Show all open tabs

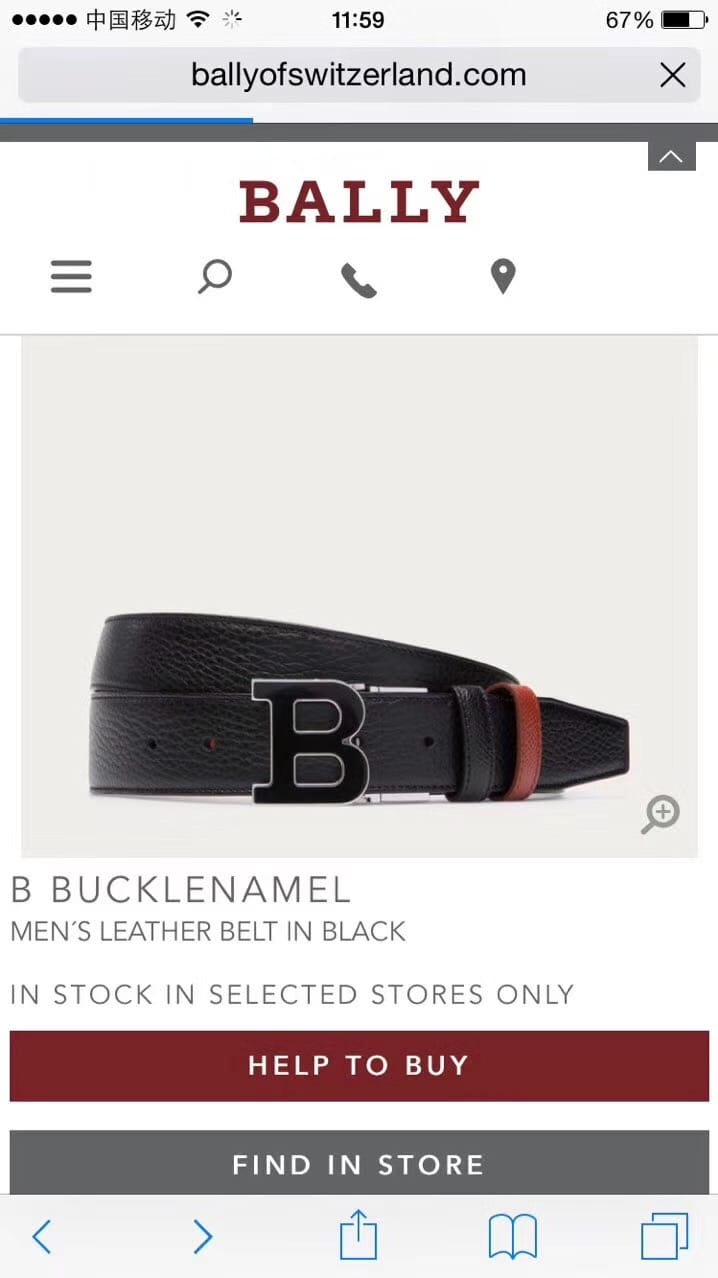click(x=664, y=1237)
